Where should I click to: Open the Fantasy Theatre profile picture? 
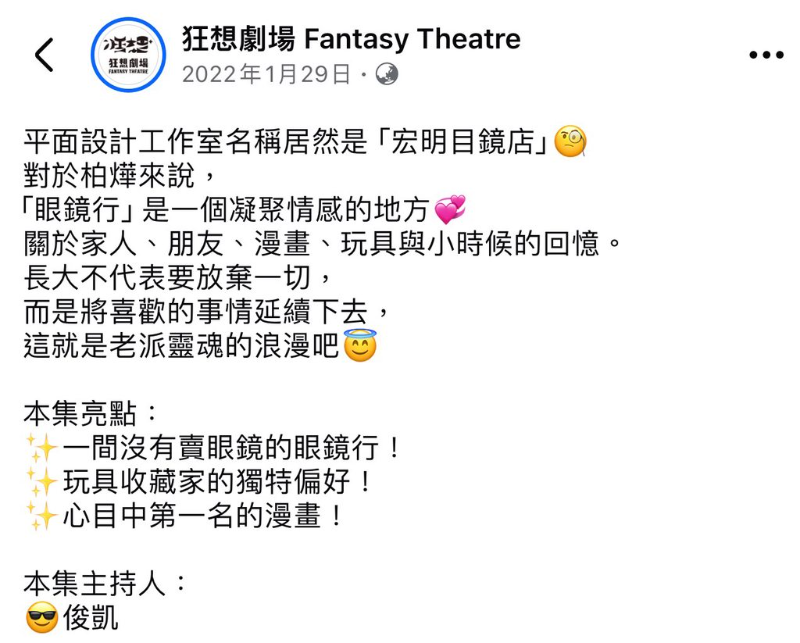pyautogui.click(x=128, y=55)
